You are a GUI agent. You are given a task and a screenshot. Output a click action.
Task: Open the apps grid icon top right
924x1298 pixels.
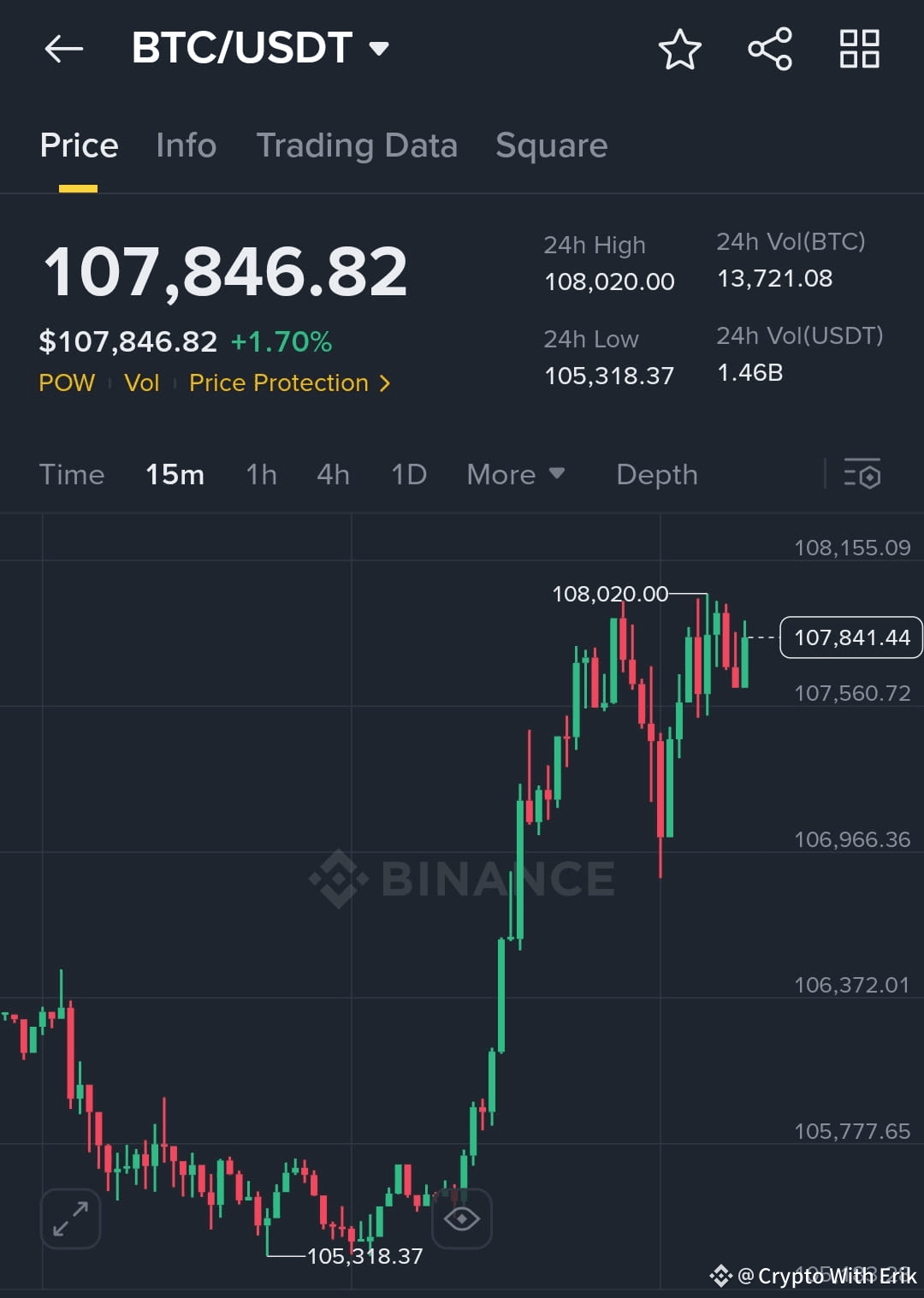[860, 50]
